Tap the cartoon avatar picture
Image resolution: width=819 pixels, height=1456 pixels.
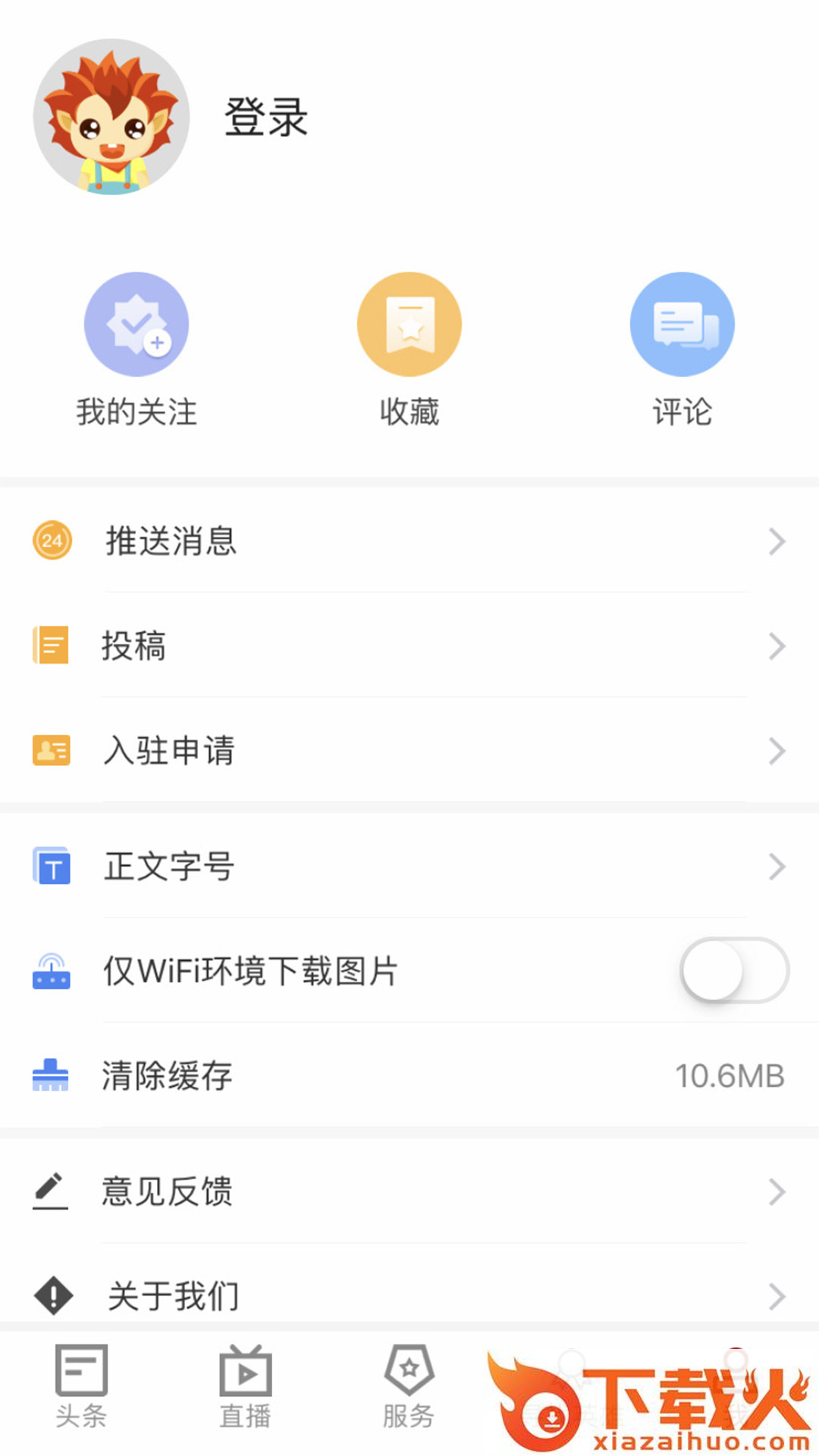click(x=111, y=117)
